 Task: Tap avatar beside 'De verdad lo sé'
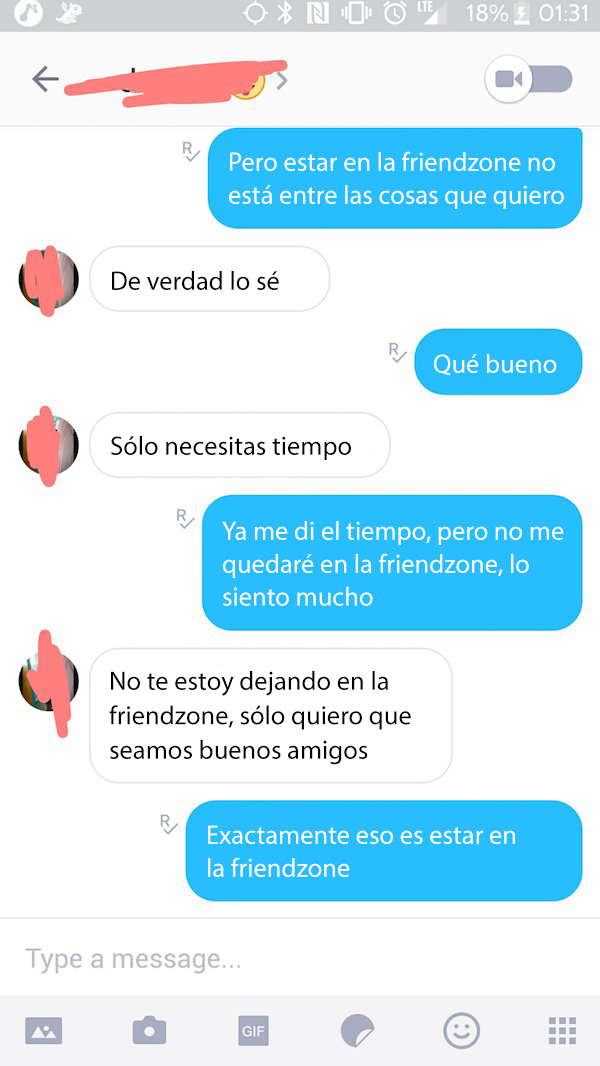coord(48,279)
